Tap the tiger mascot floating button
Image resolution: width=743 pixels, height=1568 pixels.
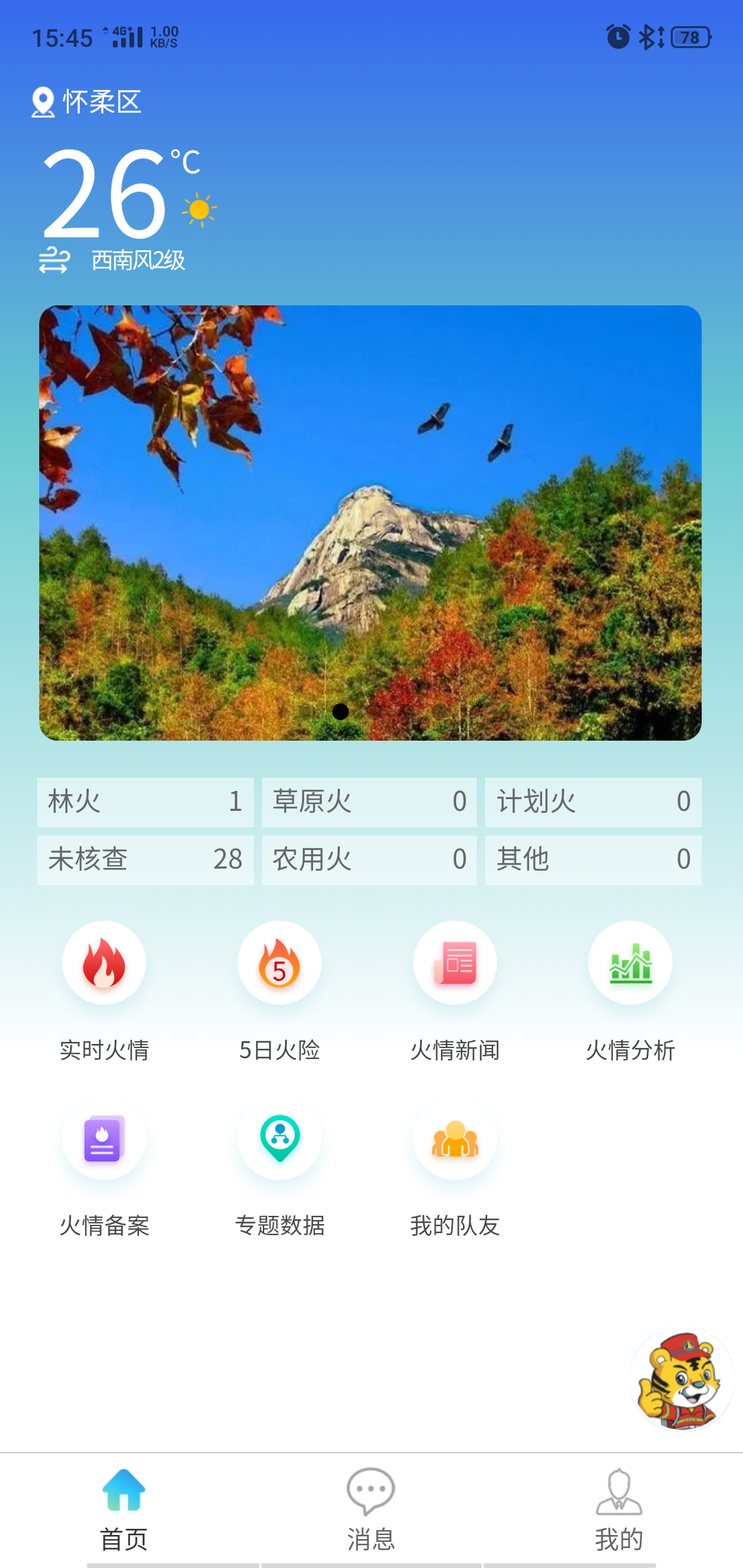(x=682, y=1380)
